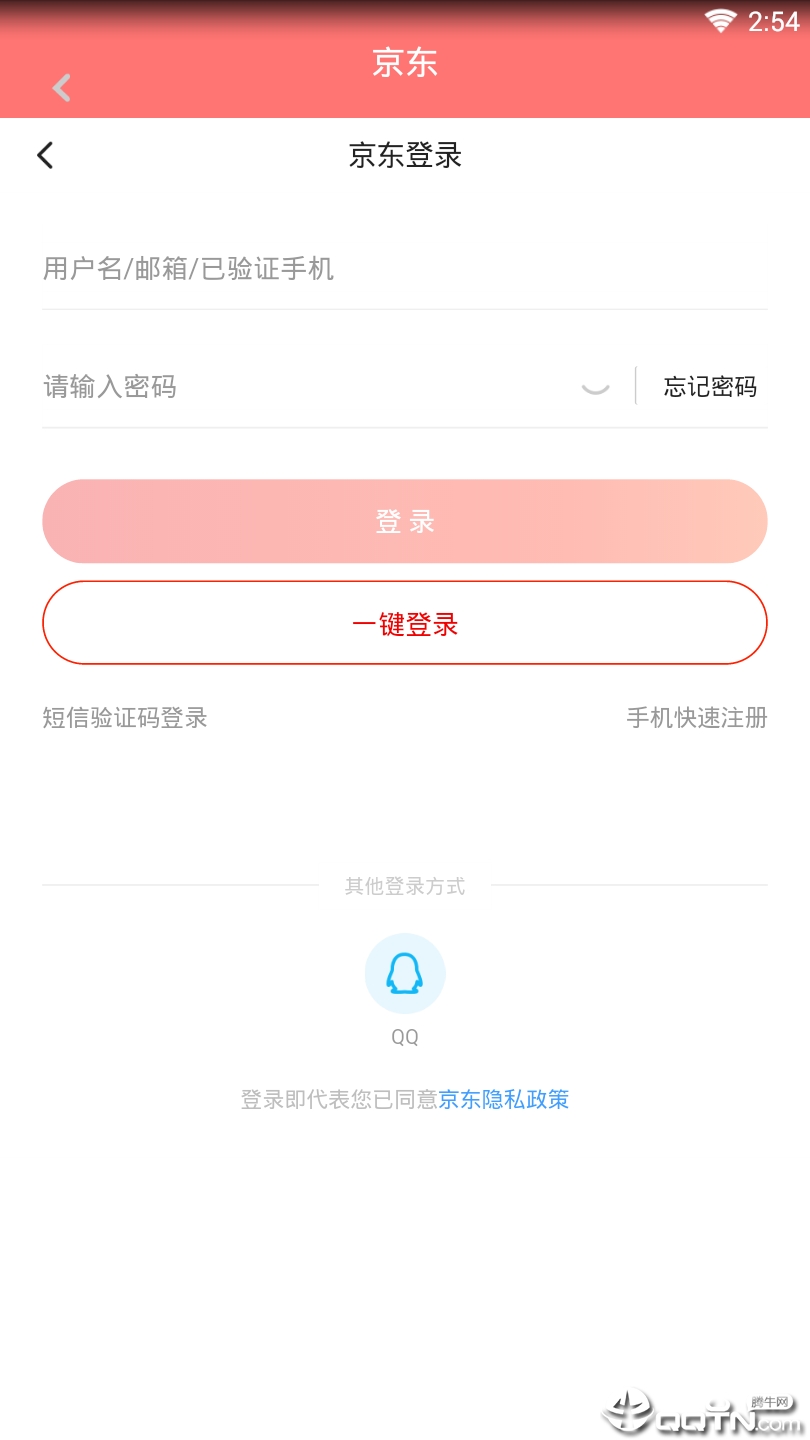Open 手机快速注册 quick registration

click(696, 717)
